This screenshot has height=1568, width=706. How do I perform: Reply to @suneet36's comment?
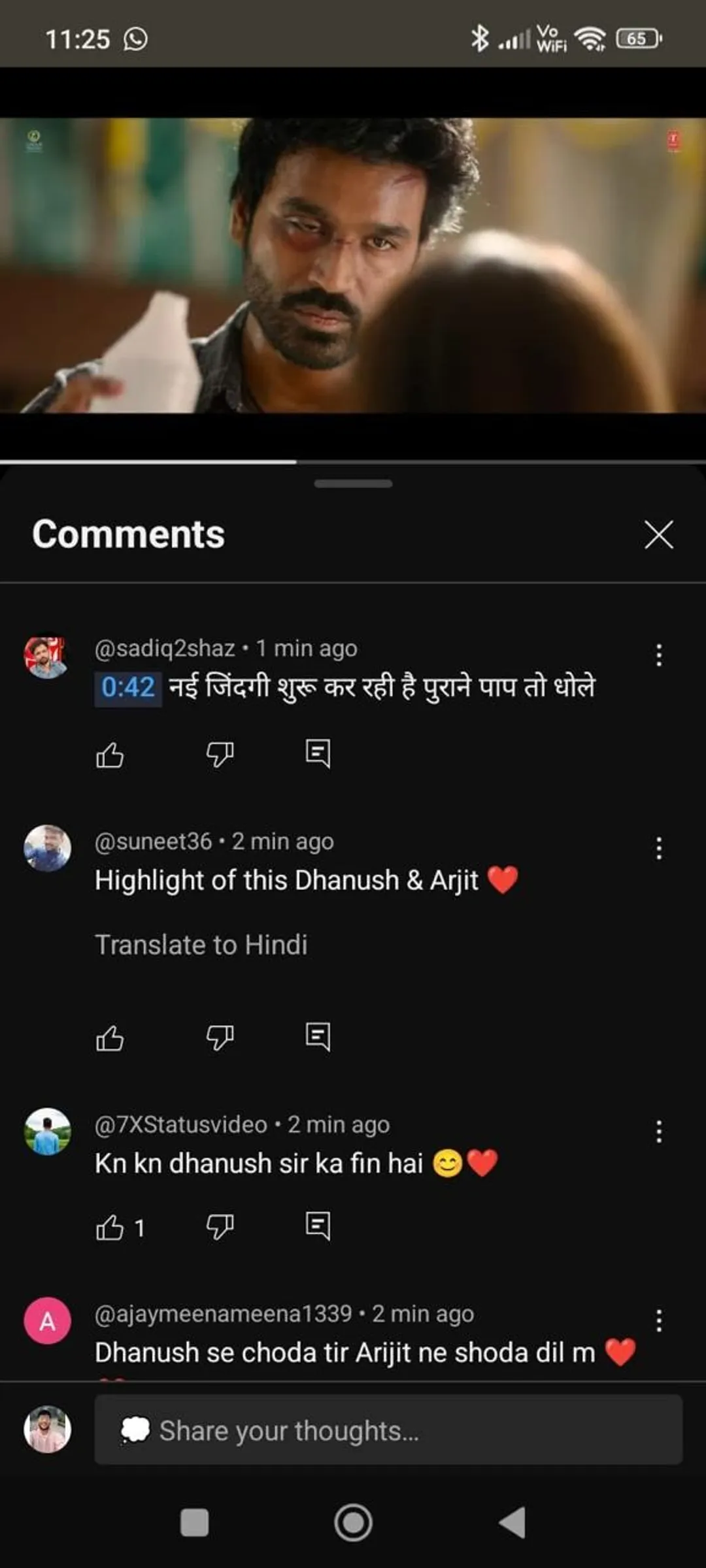coord(318,1037)
